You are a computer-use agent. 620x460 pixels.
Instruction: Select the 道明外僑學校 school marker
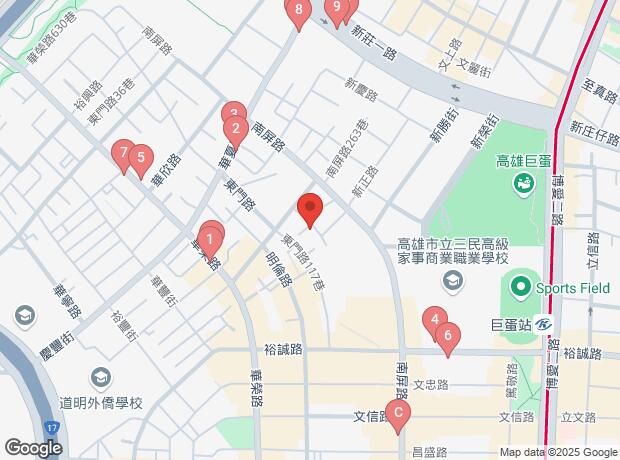pos(100,377)
